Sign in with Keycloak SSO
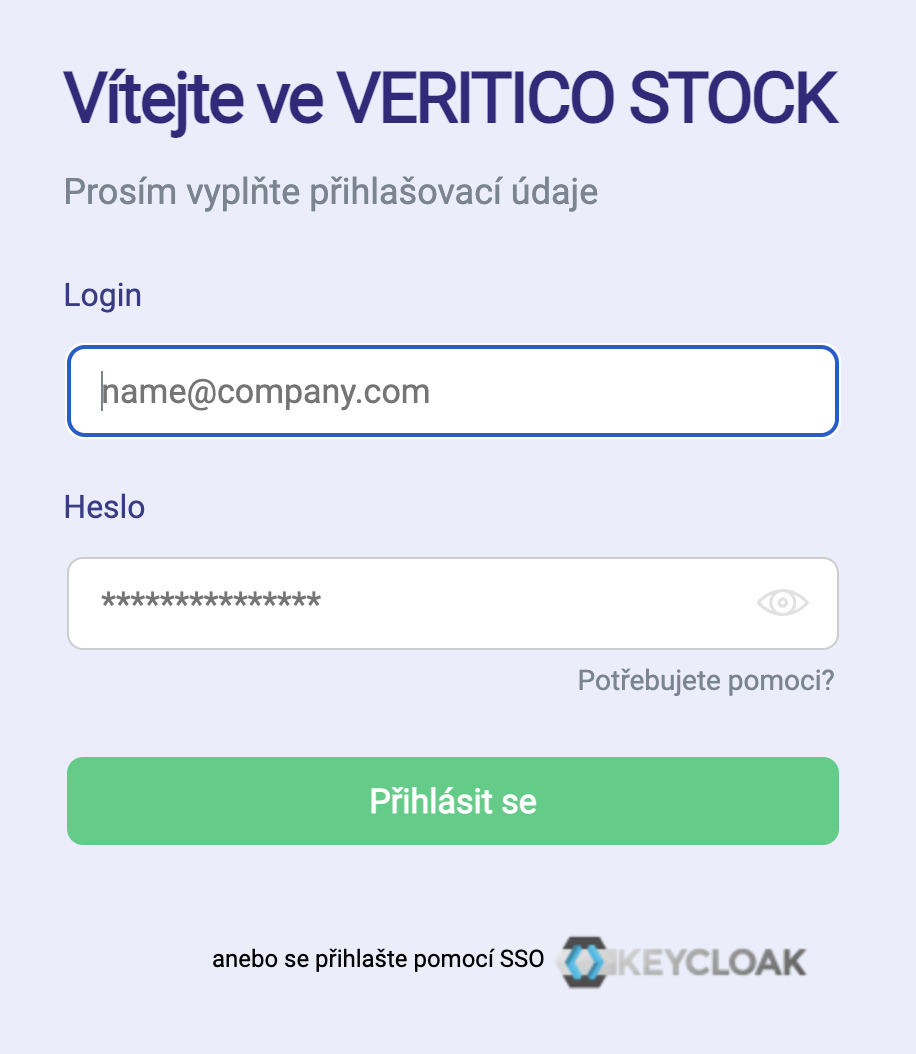The width and height of the screenshot is (916, 1054). click(x=682, y=961)
